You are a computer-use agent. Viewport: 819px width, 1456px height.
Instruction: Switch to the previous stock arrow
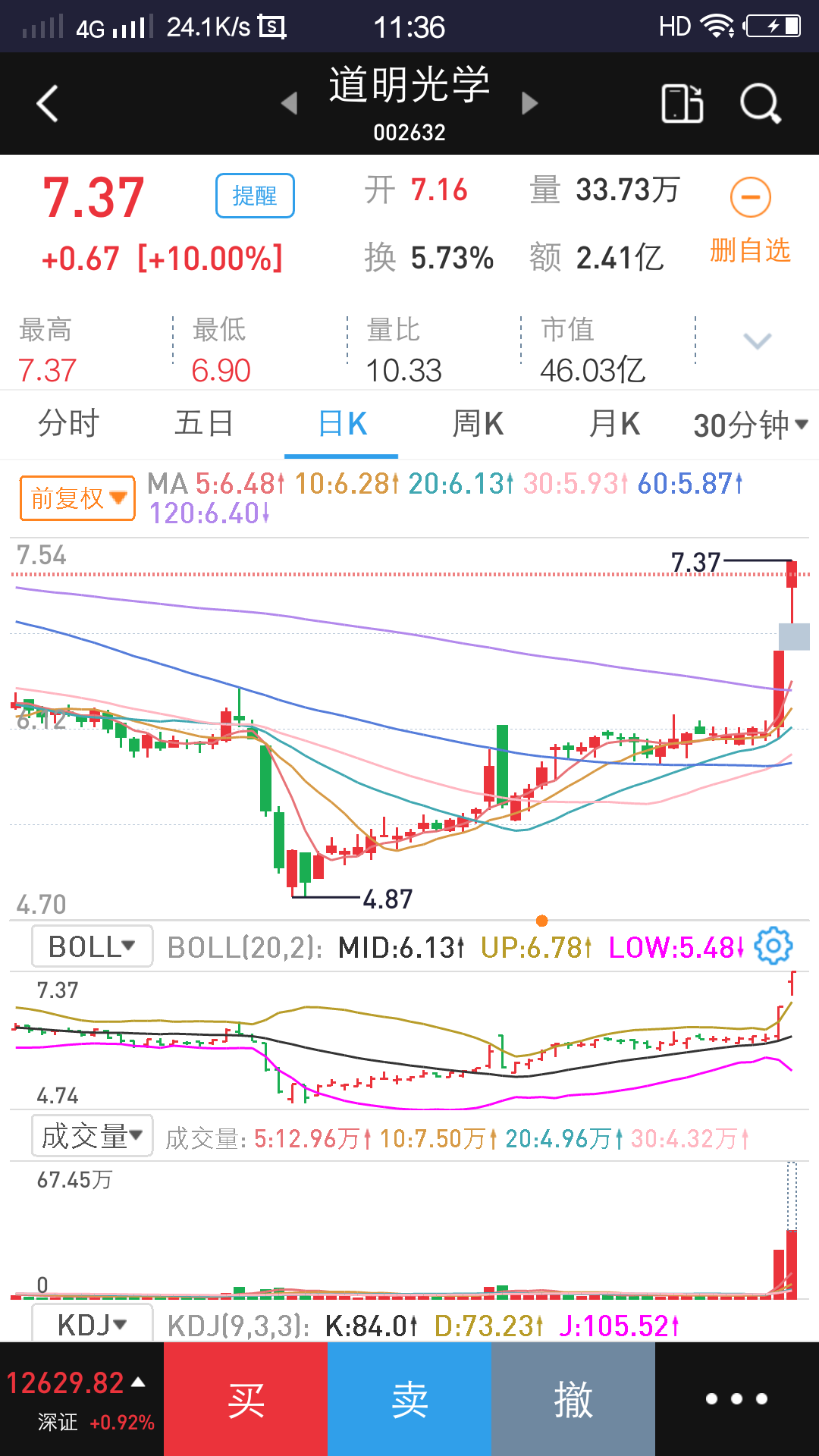[x=289, y=103]
